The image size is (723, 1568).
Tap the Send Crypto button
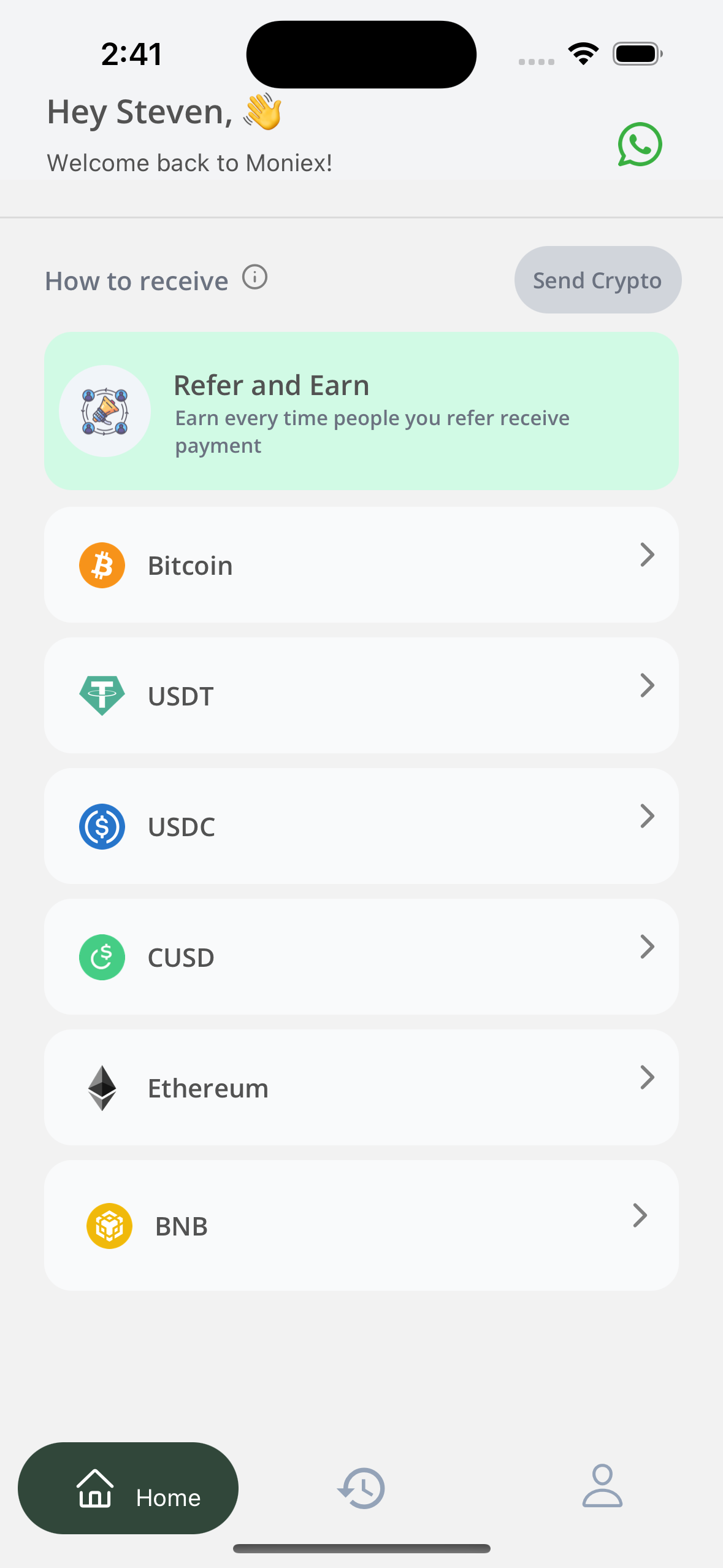point(597,280)
